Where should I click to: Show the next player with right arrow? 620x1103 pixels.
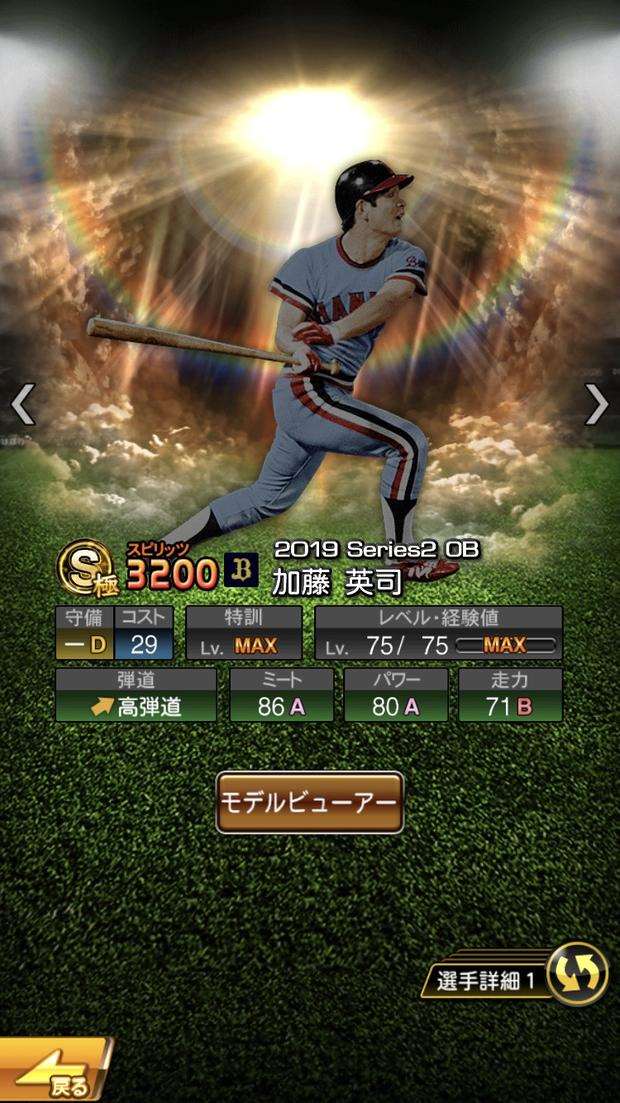(596, 404)
